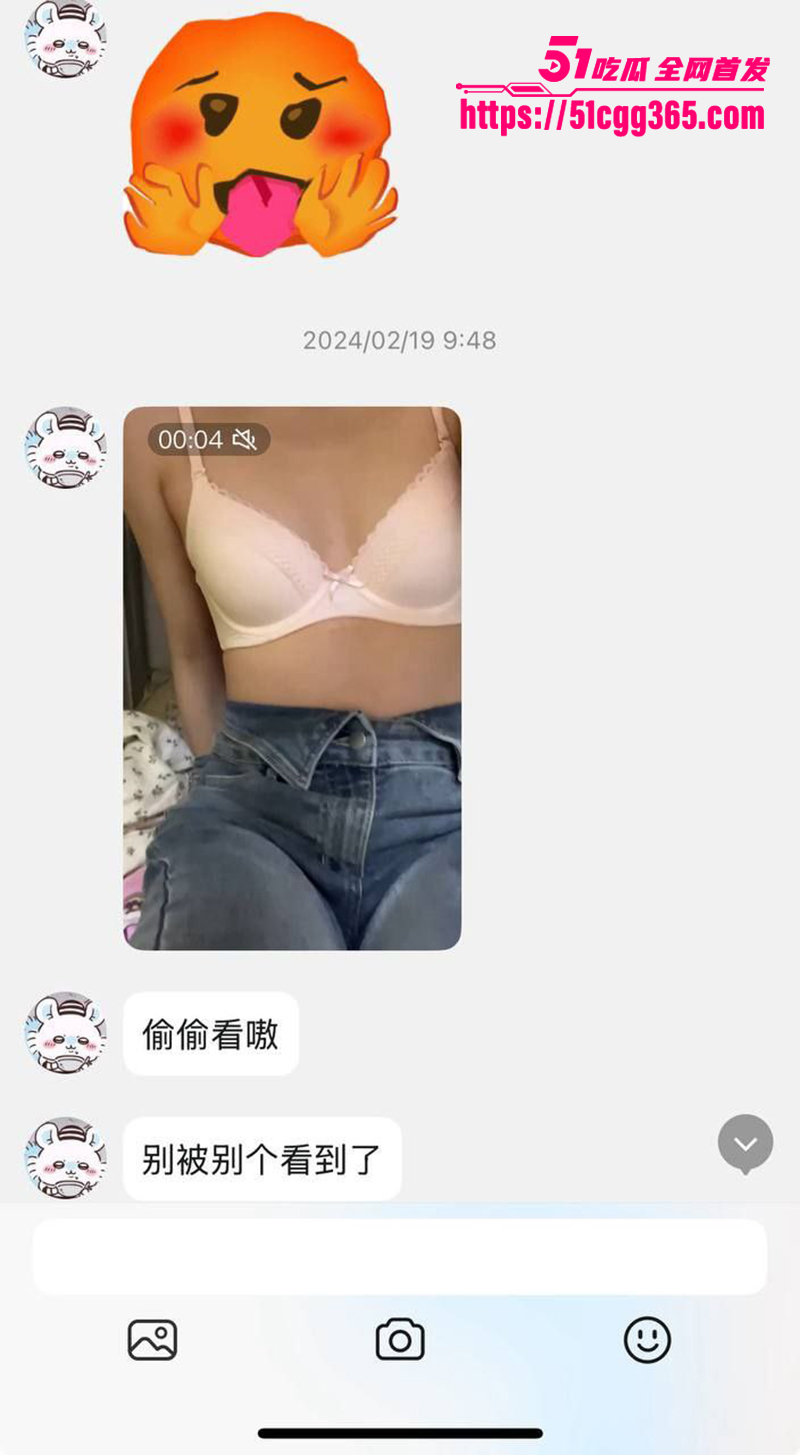This screenshot has width=800, height=1455.
Task: Open the link https://51cgg365.com
Action: (612, 113)
